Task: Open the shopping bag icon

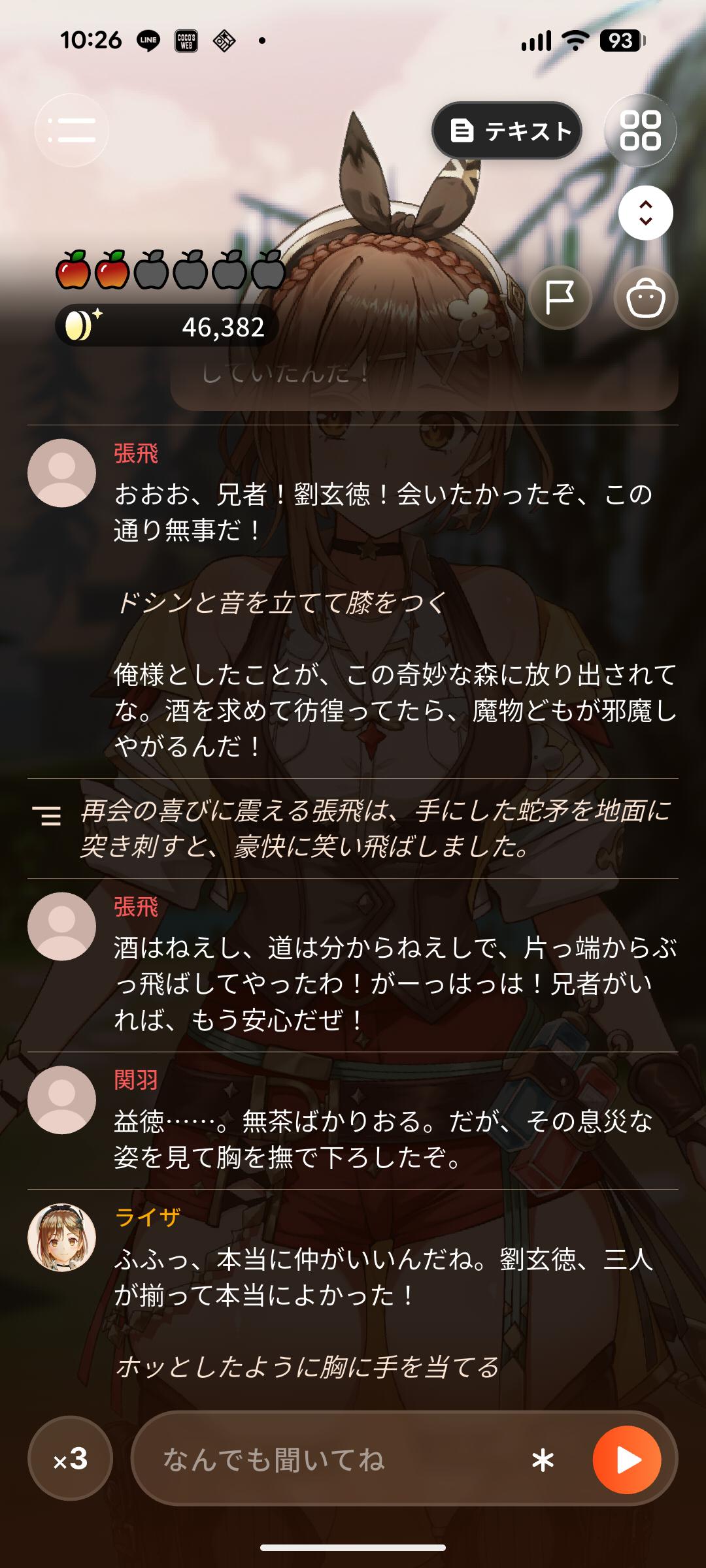Action: click(x=646, y=298)
